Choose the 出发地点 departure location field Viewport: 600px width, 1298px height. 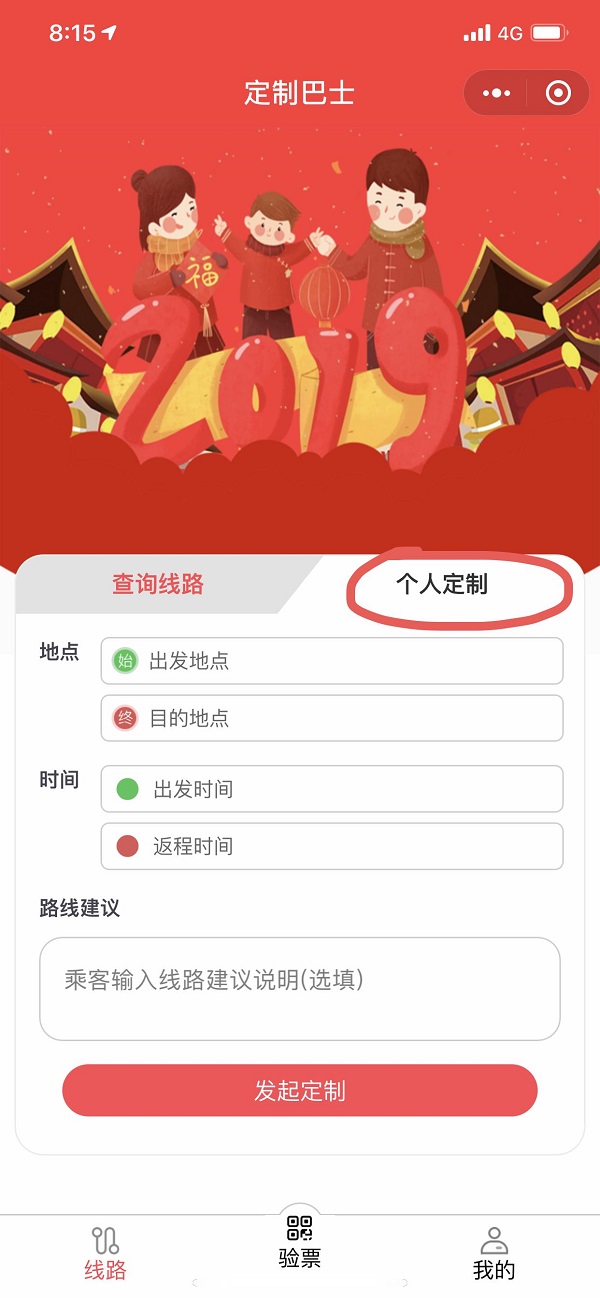coord(332,661)
